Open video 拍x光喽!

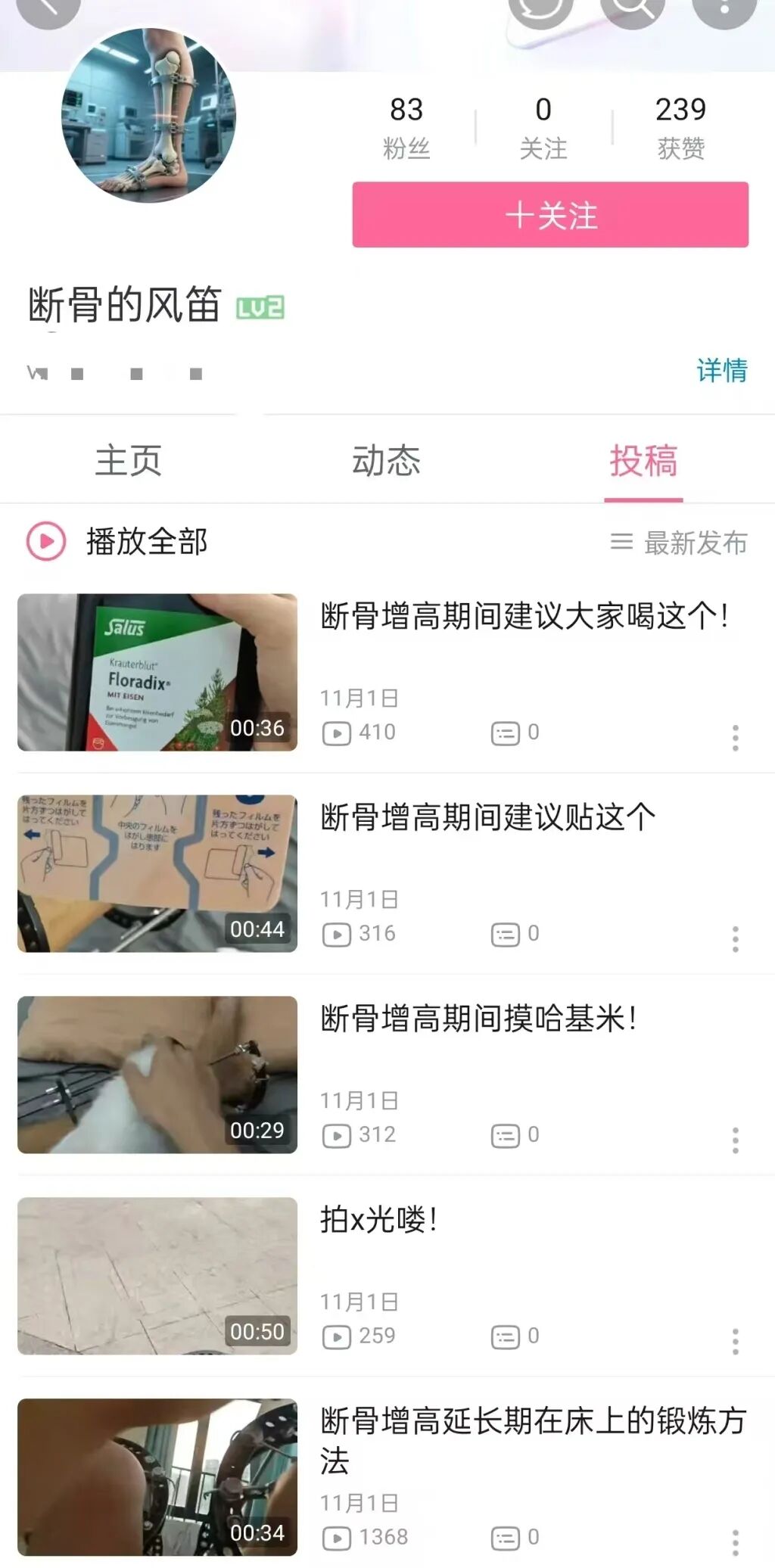378,1220
